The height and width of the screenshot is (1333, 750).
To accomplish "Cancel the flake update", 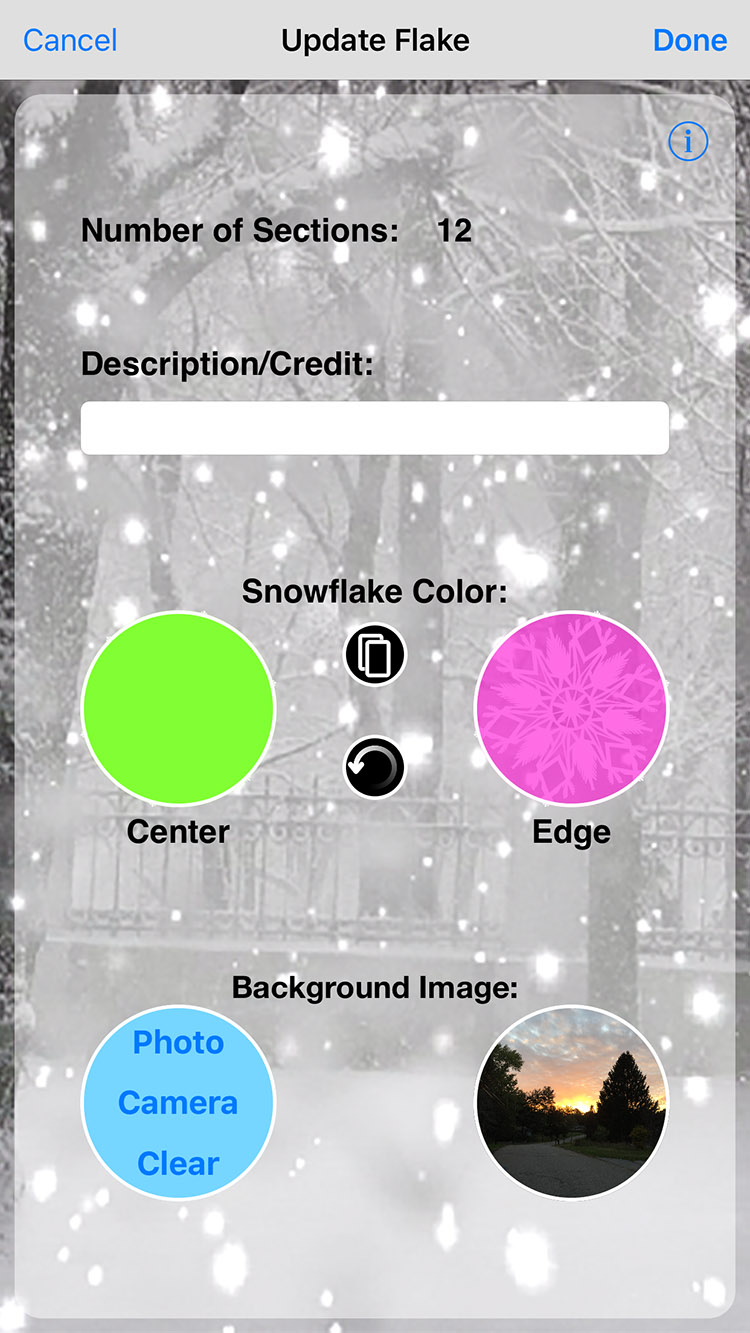I will pyautogui.click(x=70, y=41).
